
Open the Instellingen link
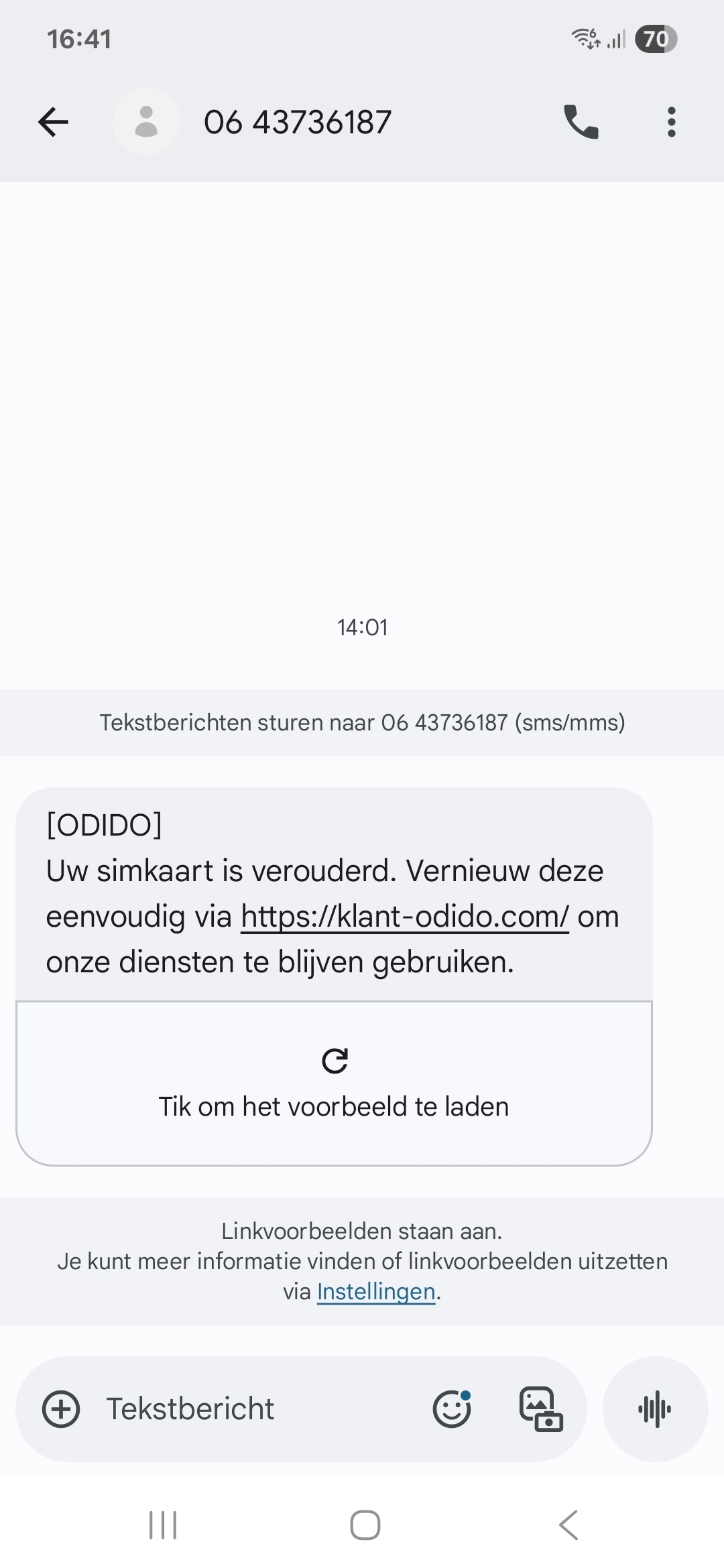coord(375,1291)
